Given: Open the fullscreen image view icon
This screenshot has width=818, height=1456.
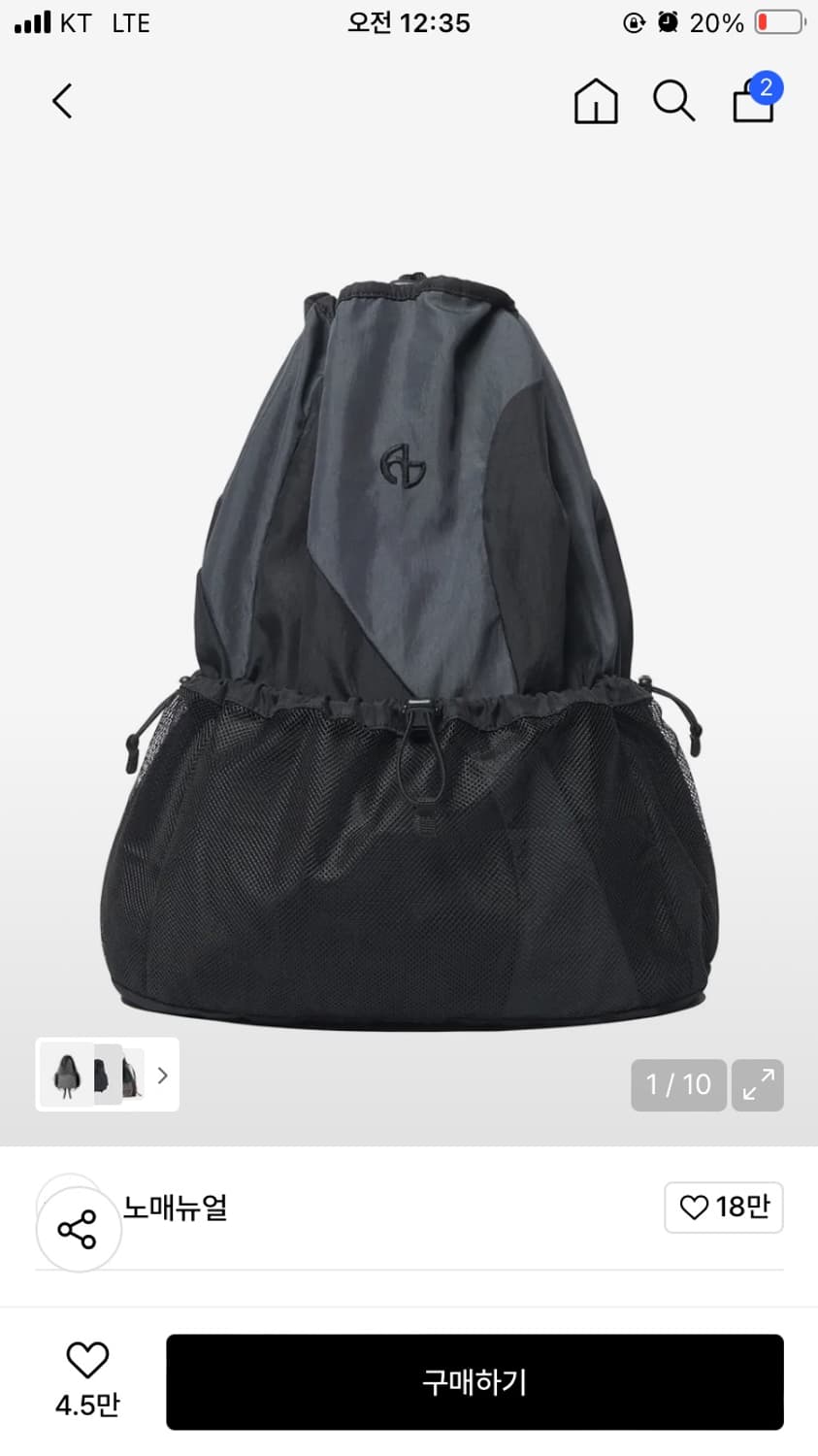Looking at the screenshot, I should (x=758, y=1085).
